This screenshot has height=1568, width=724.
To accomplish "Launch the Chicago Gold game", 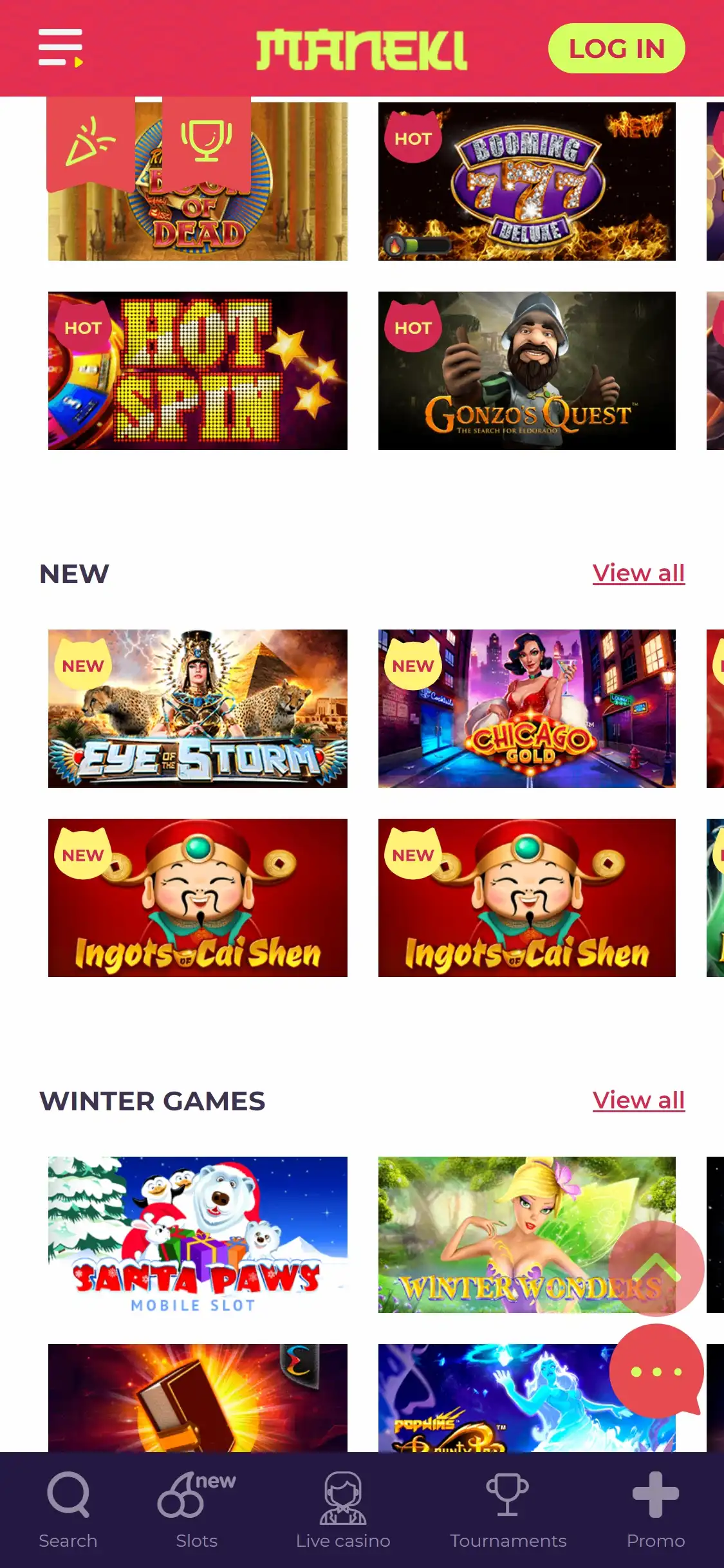I will pos(526,709).
